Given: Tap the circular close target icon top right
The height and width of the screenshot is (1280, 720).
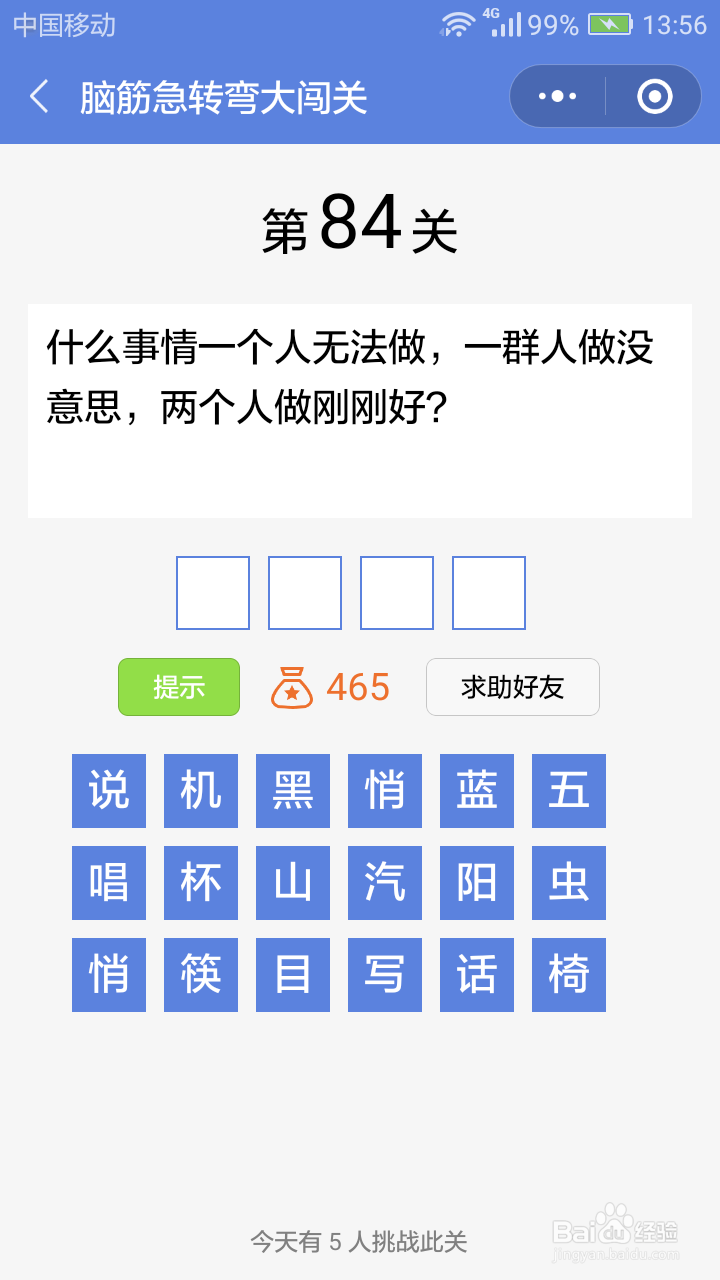Looking at the screenshot, I should [653, 96].
